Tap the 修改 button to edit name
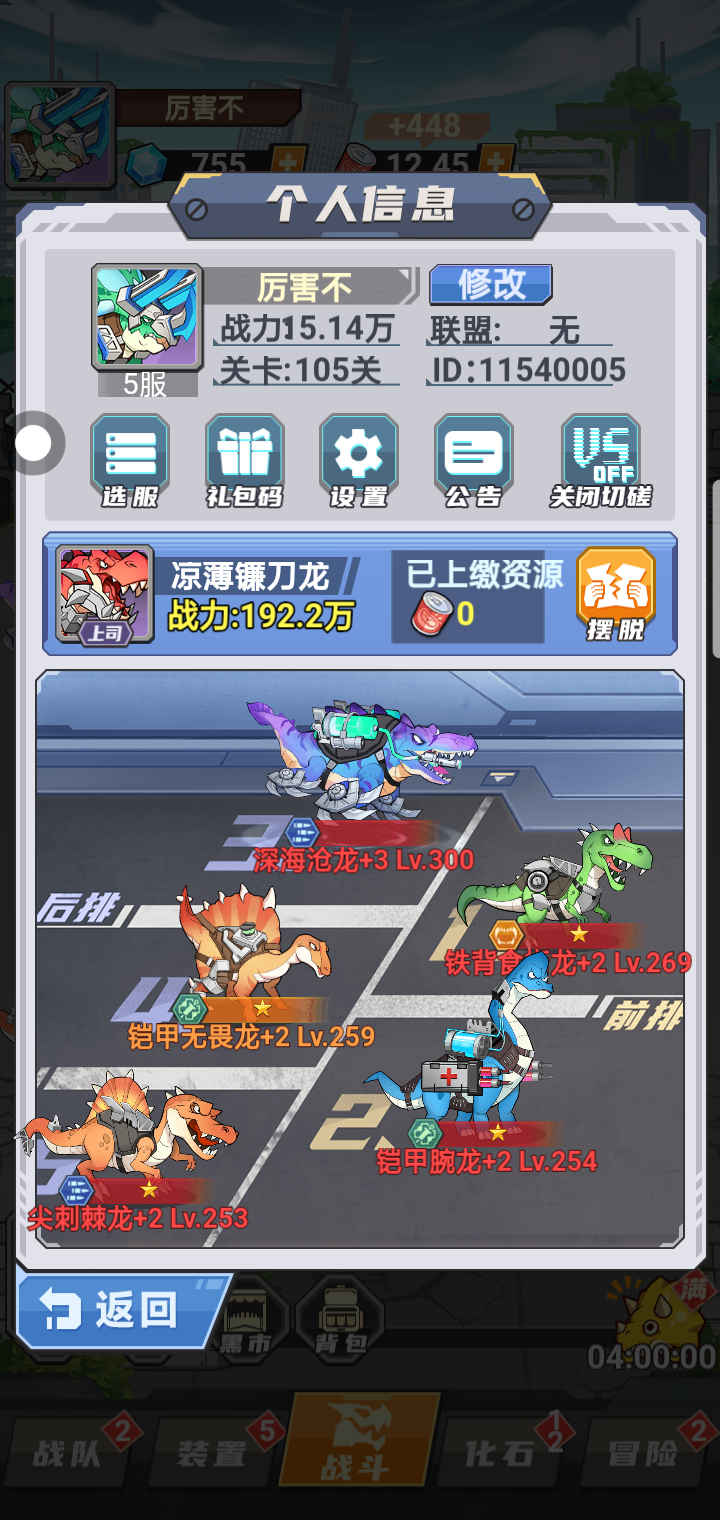 (x=490, y=285)
